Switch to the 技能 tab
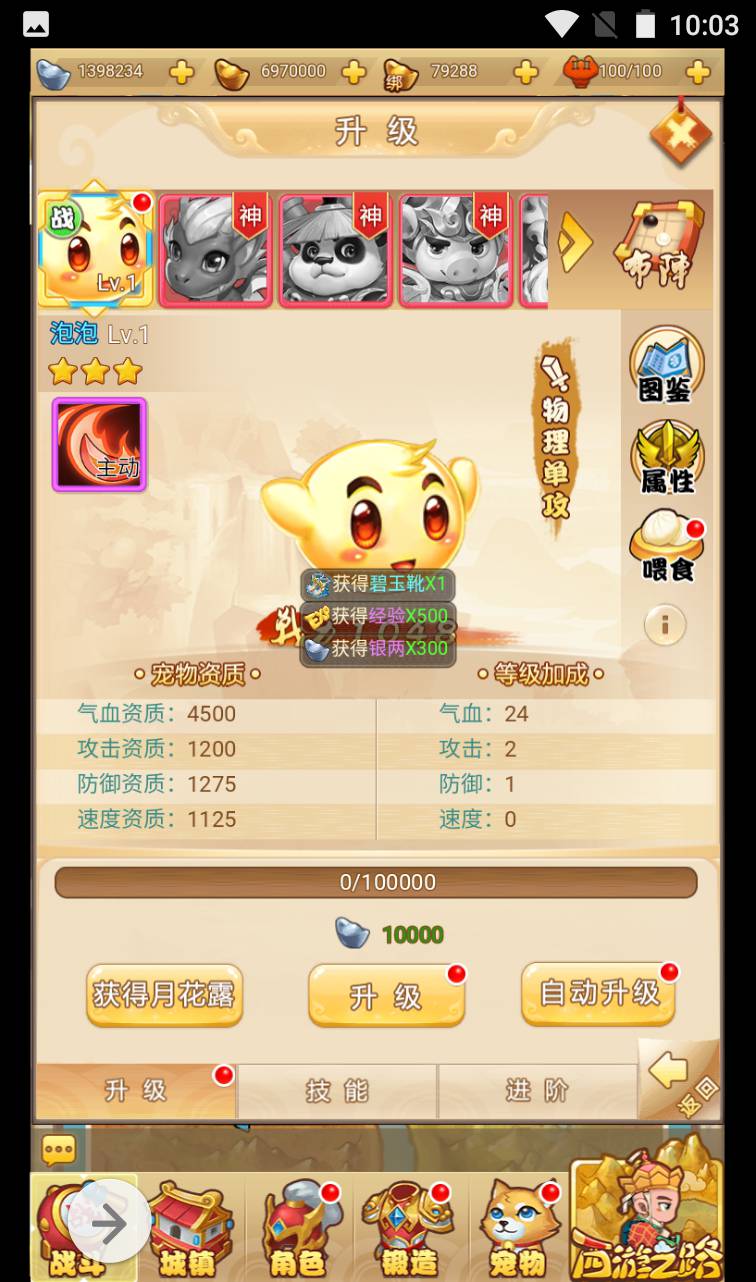 [337, 1091]
